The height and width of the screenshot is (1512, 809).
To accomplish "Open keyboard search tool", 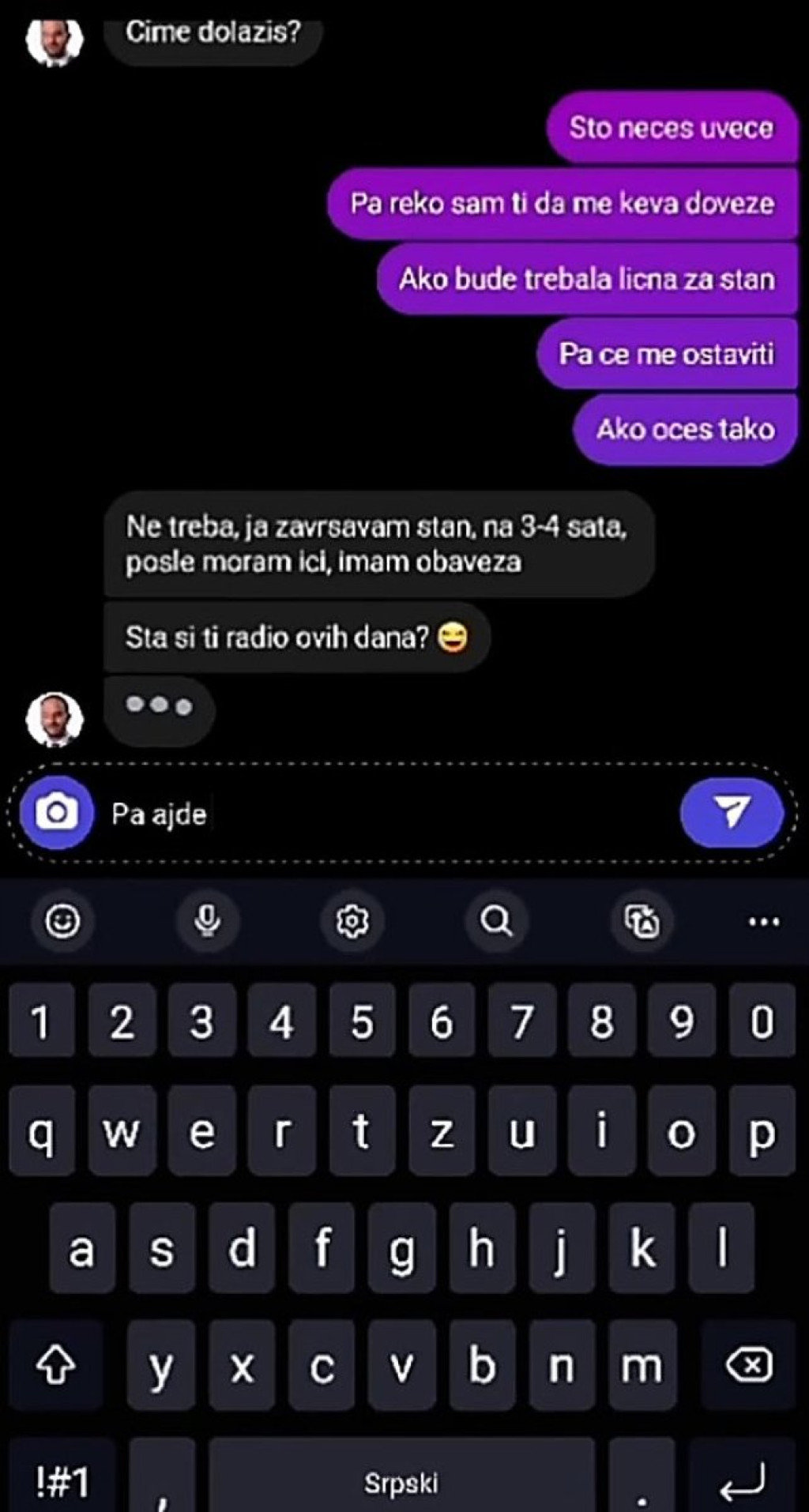I will coord(497,920).
